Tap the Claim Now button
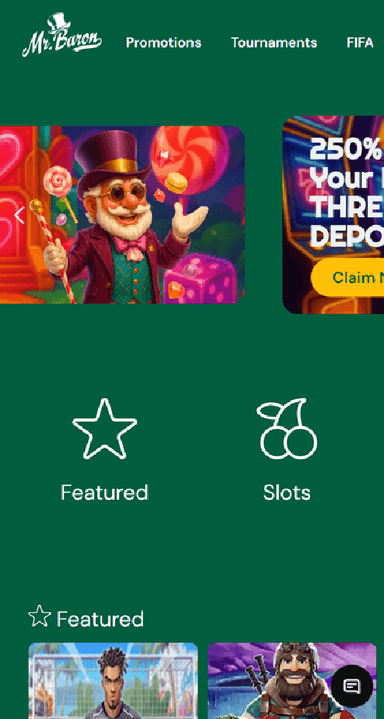Screen dimensions: 384x719 pyautogui.click(x=348, y=277)
